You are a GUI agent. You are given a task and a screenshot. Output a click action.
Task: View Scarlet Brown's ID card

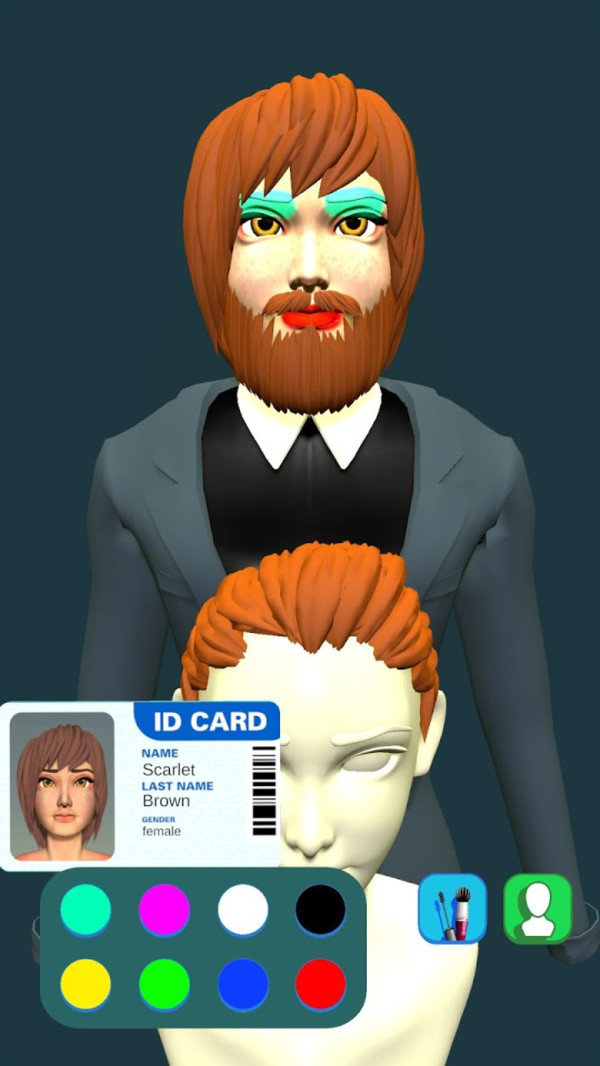coord(140,786)
